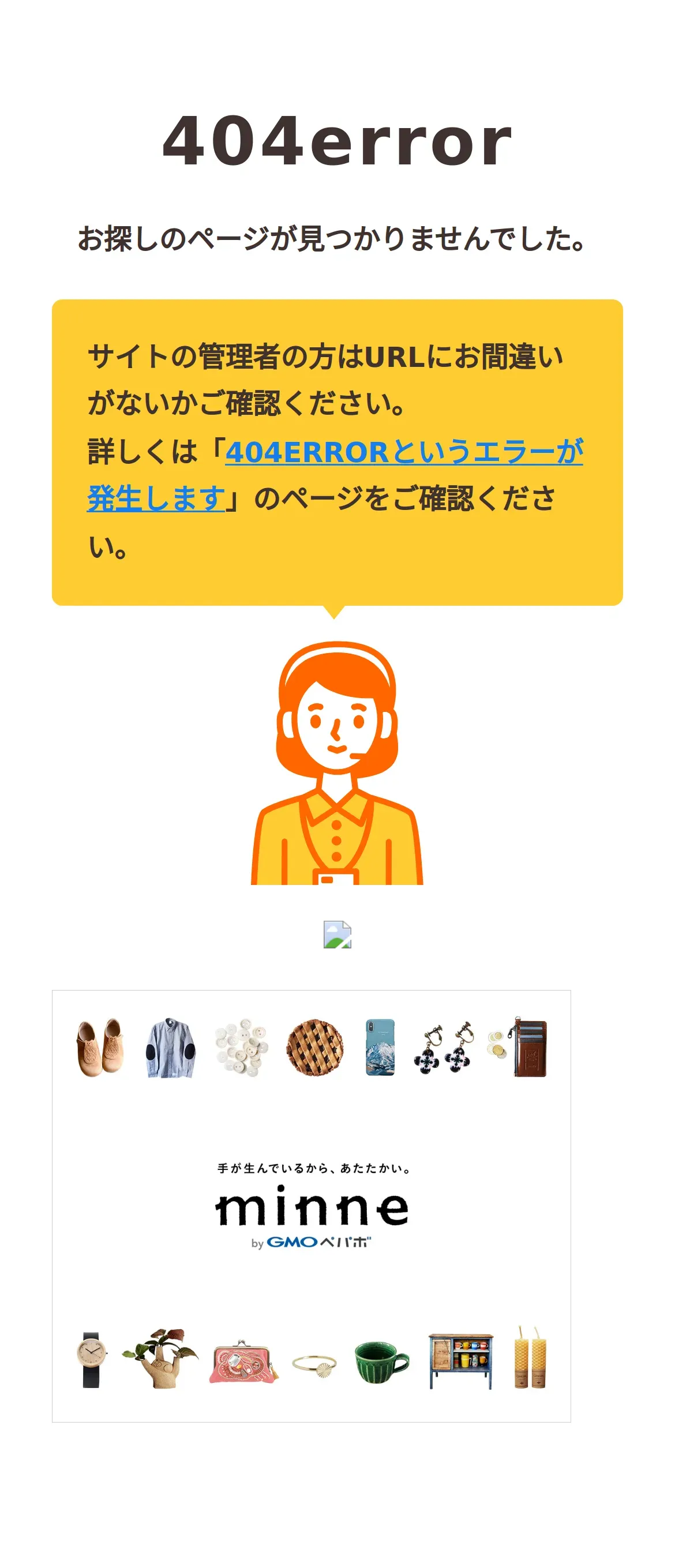This screenshot has height=1568, width=675.
Task: Tap the broken image placeholder below the illustration
Action: (337, 935)
